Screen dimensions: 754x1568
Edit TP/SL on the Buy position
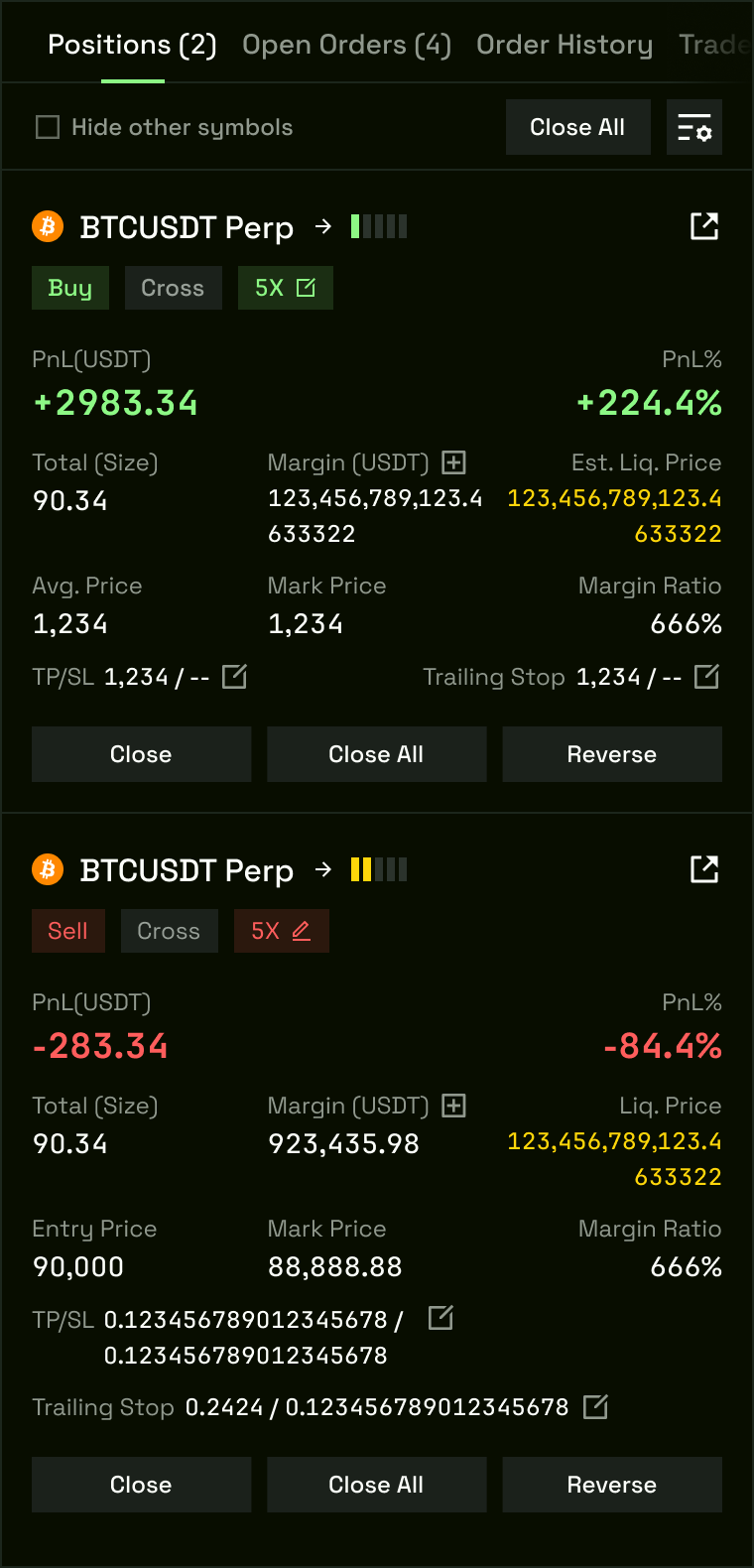[x=235, y=676]
